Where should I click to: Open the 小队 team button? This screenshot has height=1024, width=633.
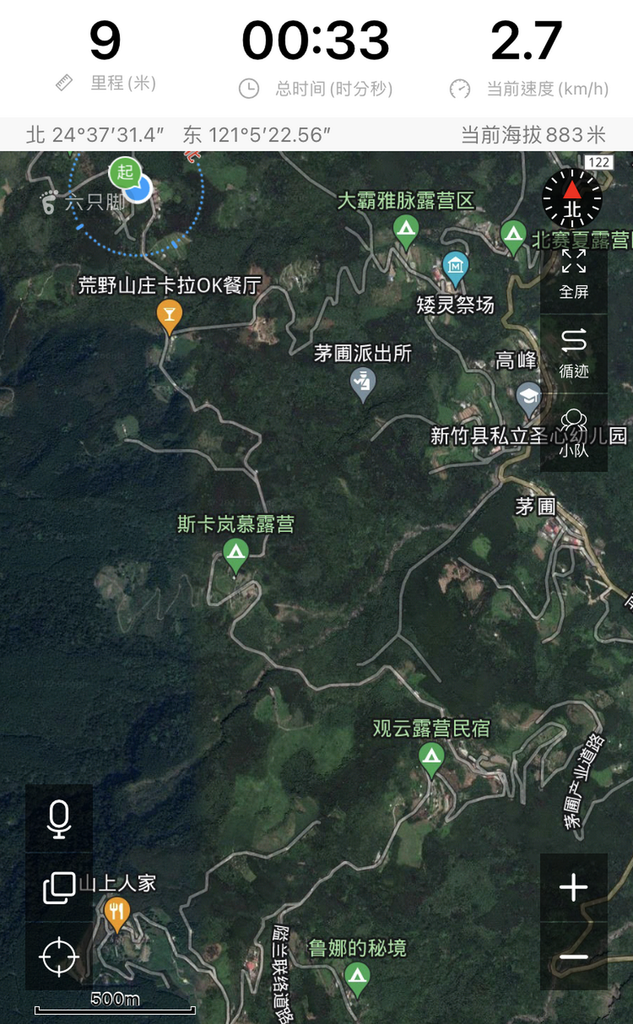(574, 432)
